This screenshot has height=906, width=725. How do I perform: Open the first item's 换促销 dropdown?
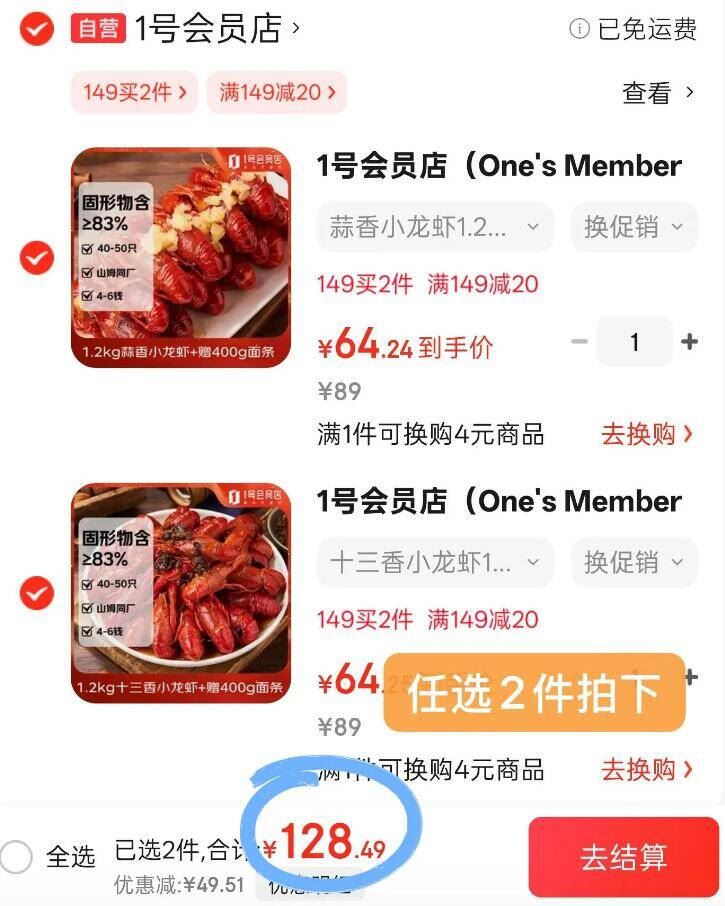point(633,227)
